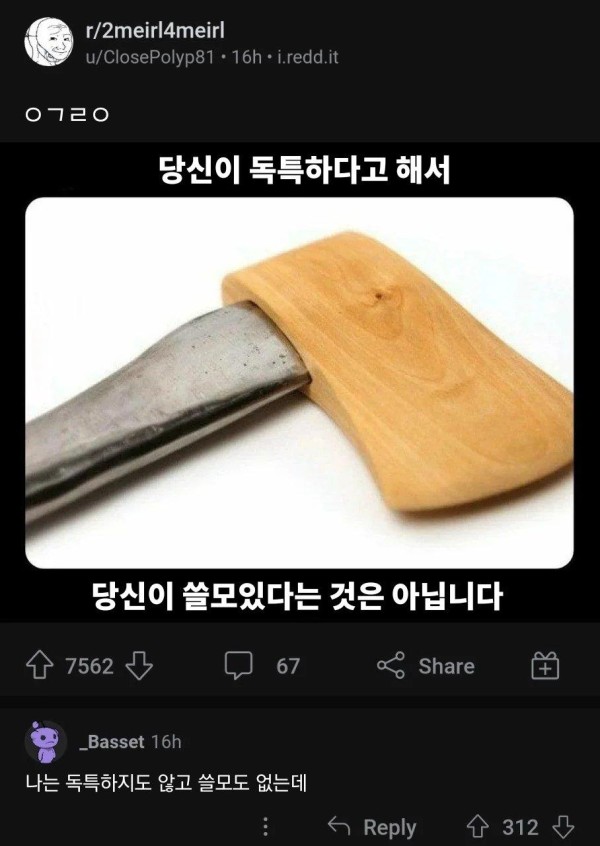Screen dimensions: 600x846
Task: Share this post
Action: tap(426, 666)
